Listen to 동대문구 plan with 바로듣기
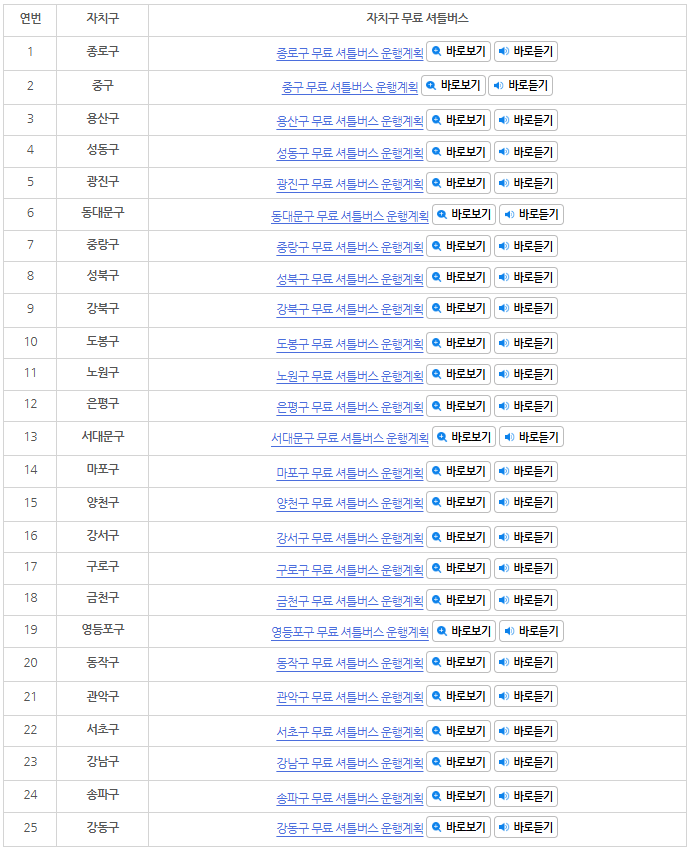The image size is (689, 847). (x=531, y=214)
